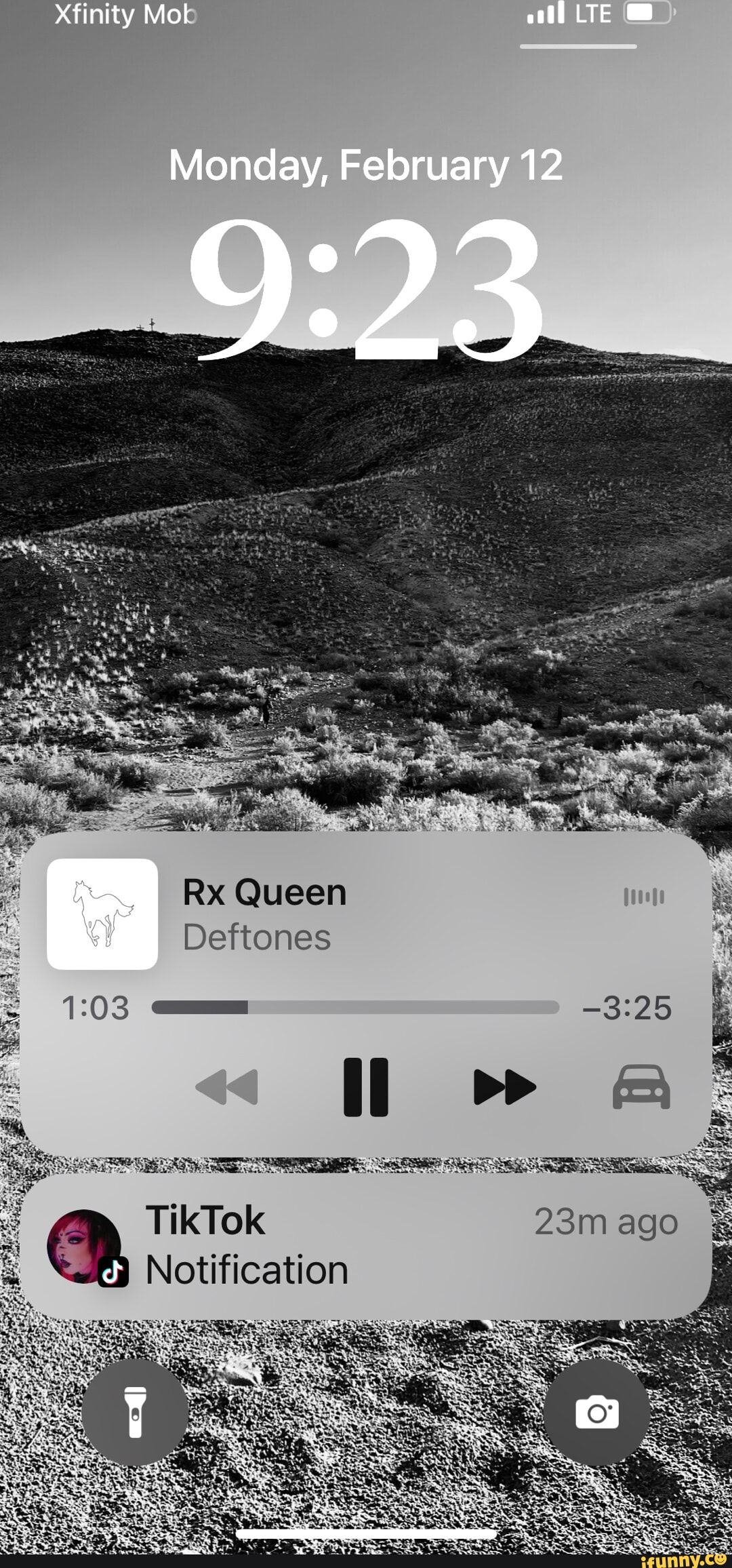The width and height of the screenshot is (732, 1568).
Task: Tap the playback progress bar
Action: coord(355,1007)
